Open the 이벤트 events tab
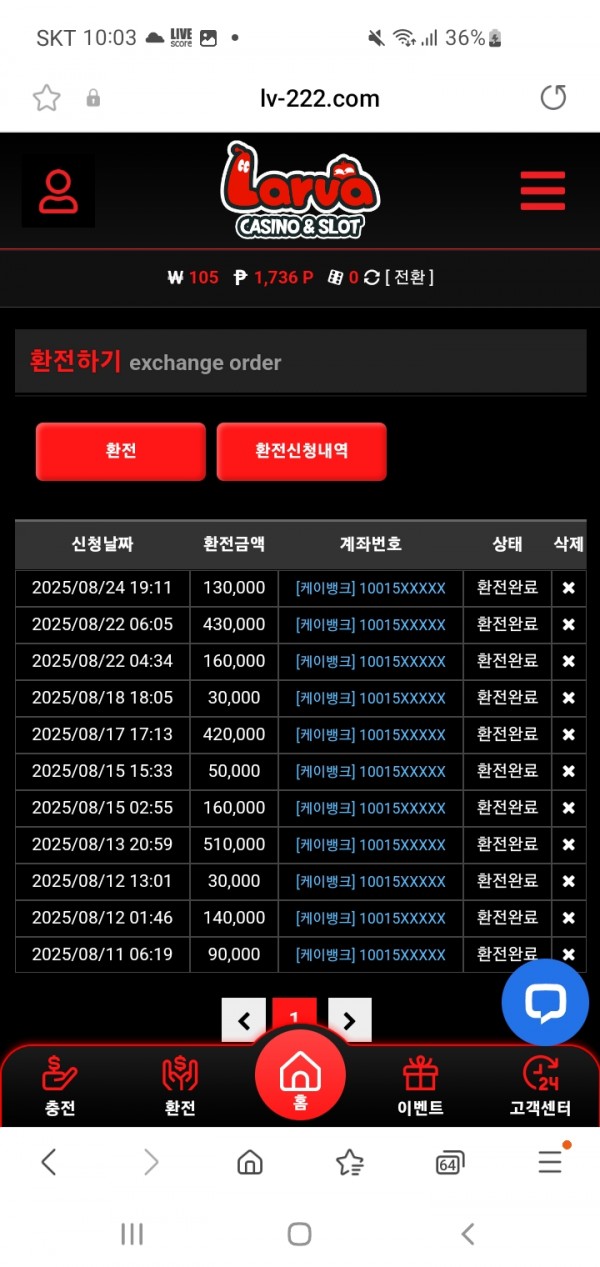This screenshot has width=600, height=1267. [420, 1087]
